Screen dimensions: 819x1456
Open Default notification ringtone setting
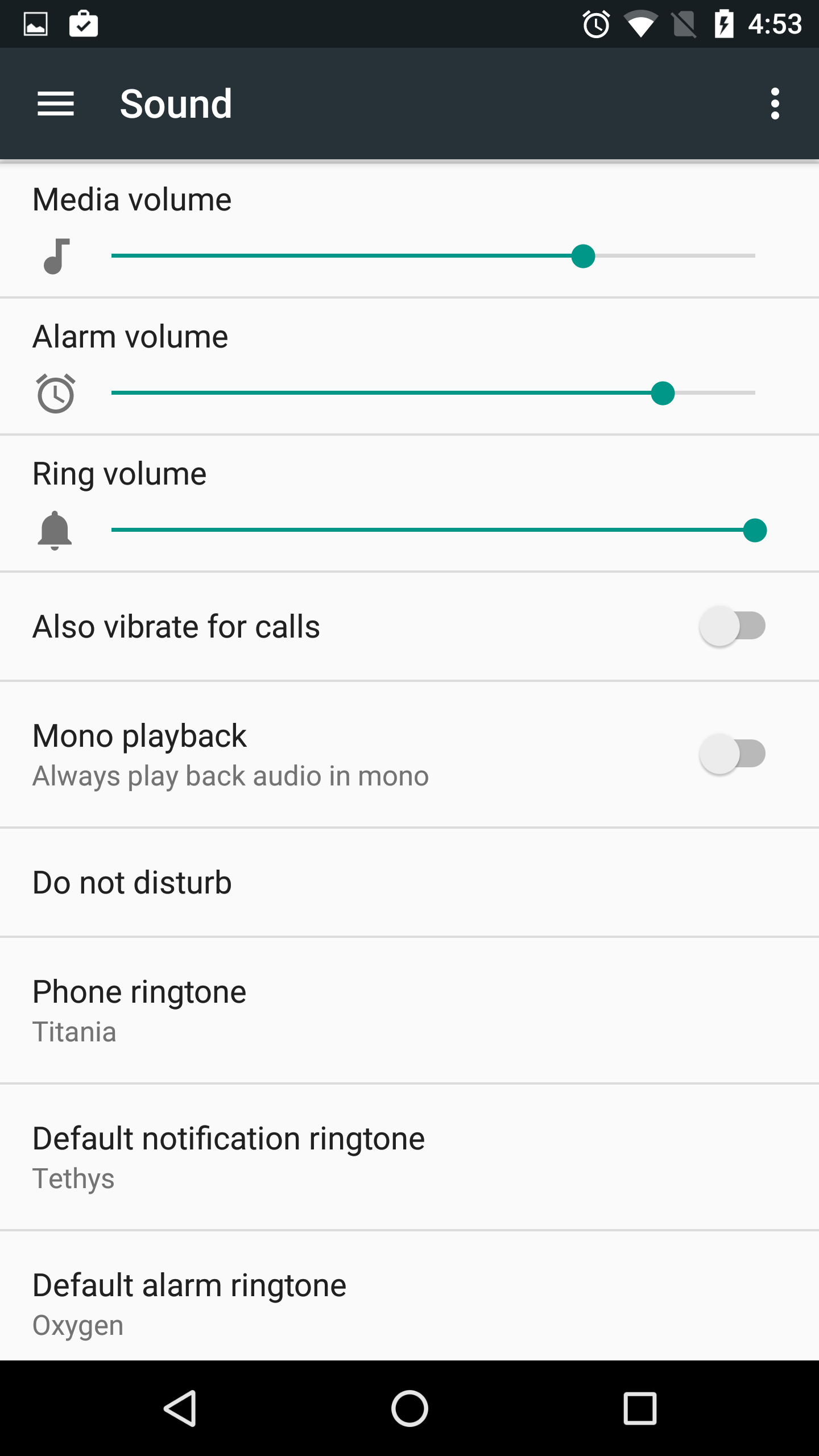pyautogui.click(x=409, y=1157)
